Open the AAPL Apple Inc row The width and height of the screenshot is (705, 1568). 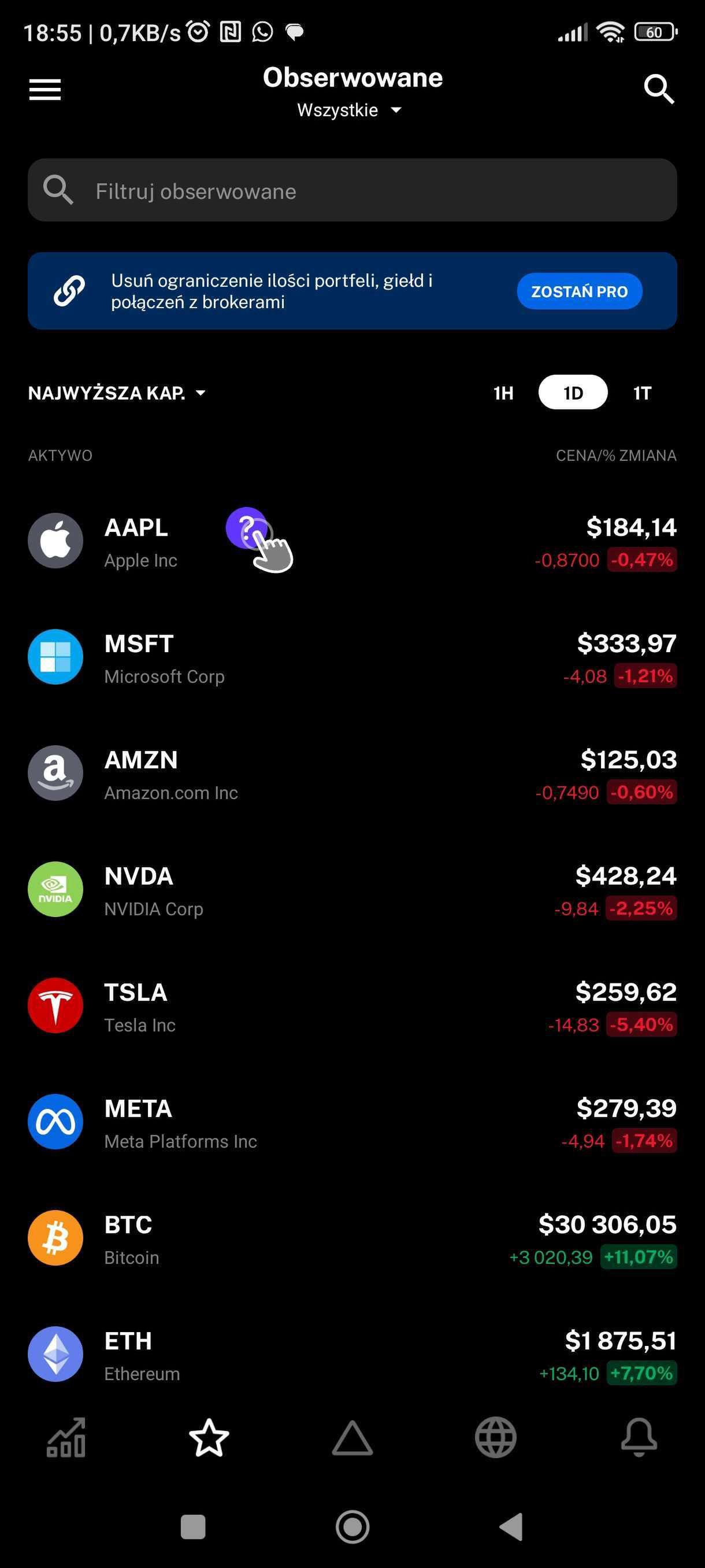[x=352, y=541]
